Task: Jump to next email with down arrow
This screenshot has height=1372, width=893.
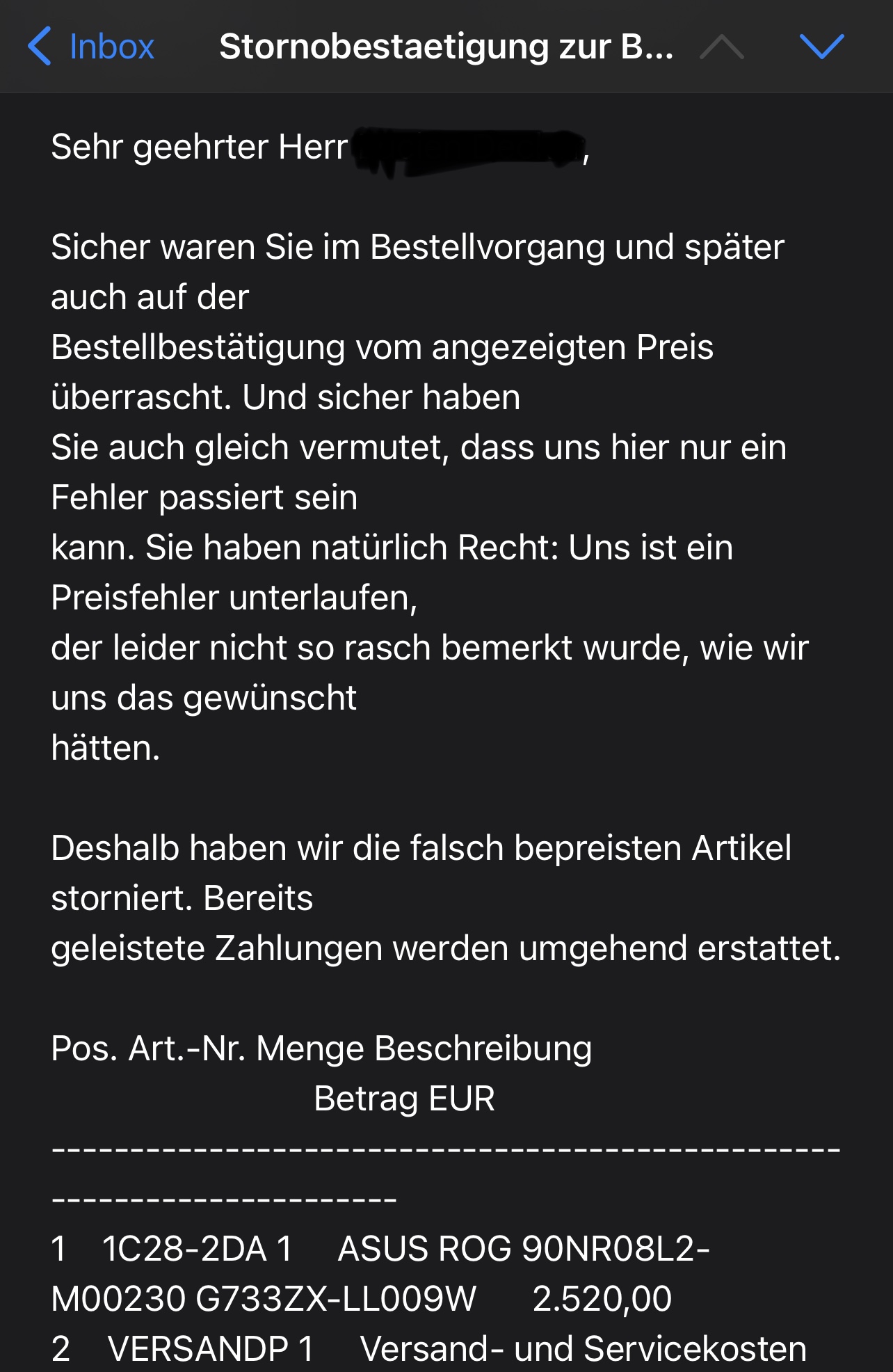Action: [821, 47]
